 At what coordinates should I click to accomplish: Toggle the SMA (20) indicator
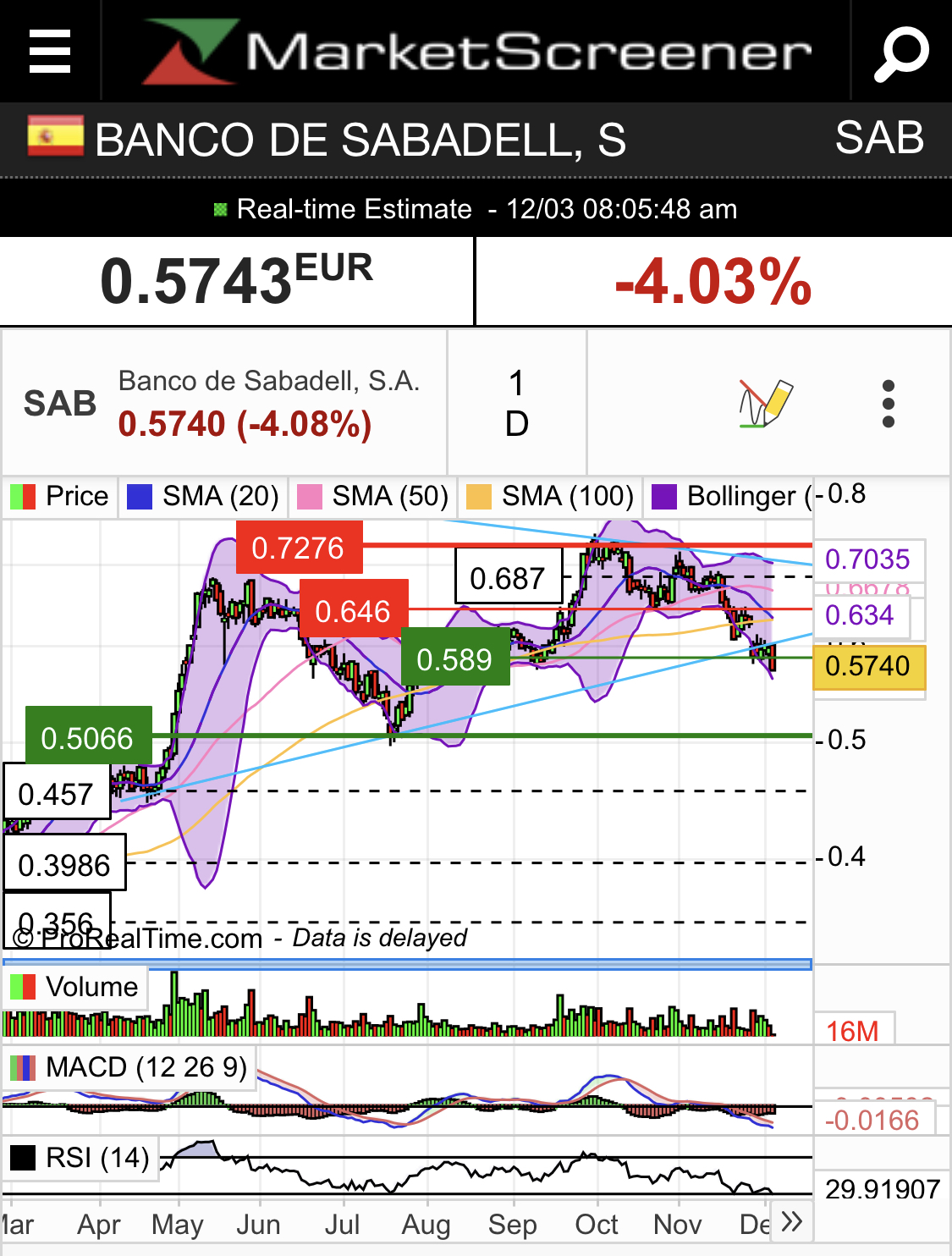(x=203, y=496)
